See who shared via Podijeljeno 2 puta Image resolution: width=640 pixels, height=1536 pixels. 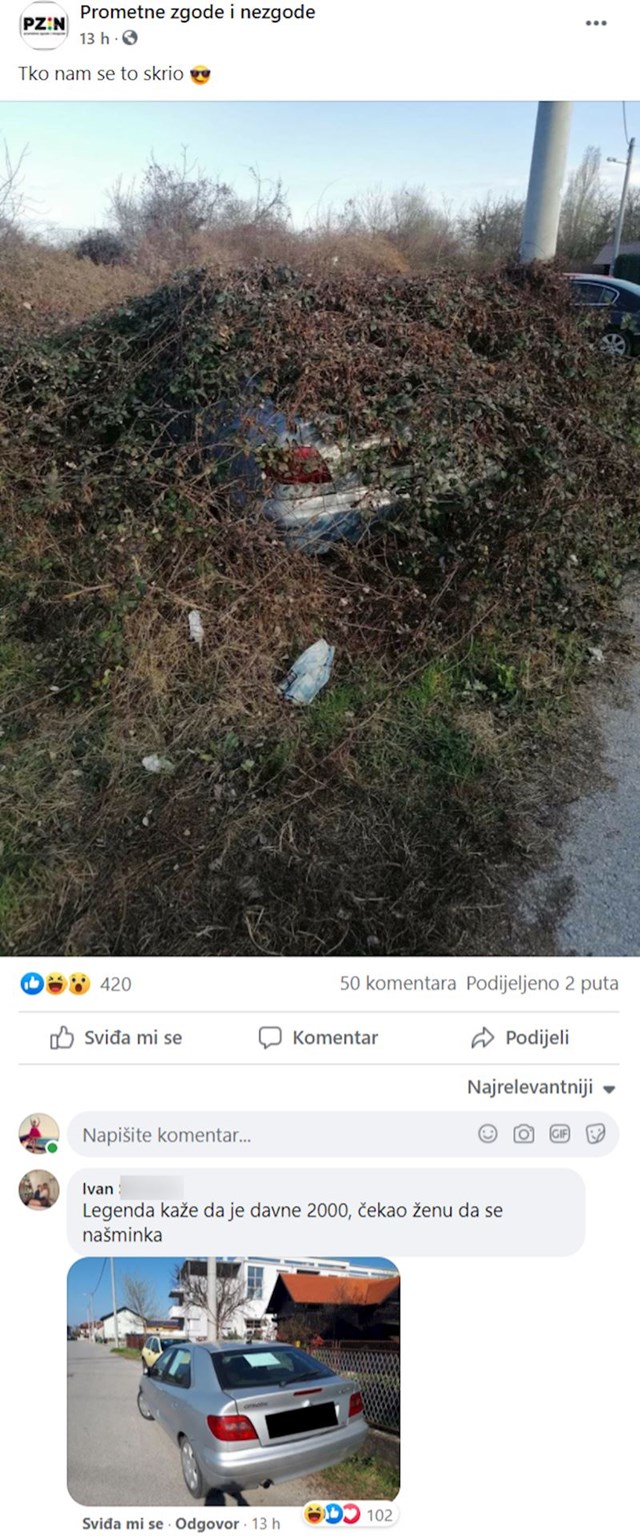tap(542, 984)
